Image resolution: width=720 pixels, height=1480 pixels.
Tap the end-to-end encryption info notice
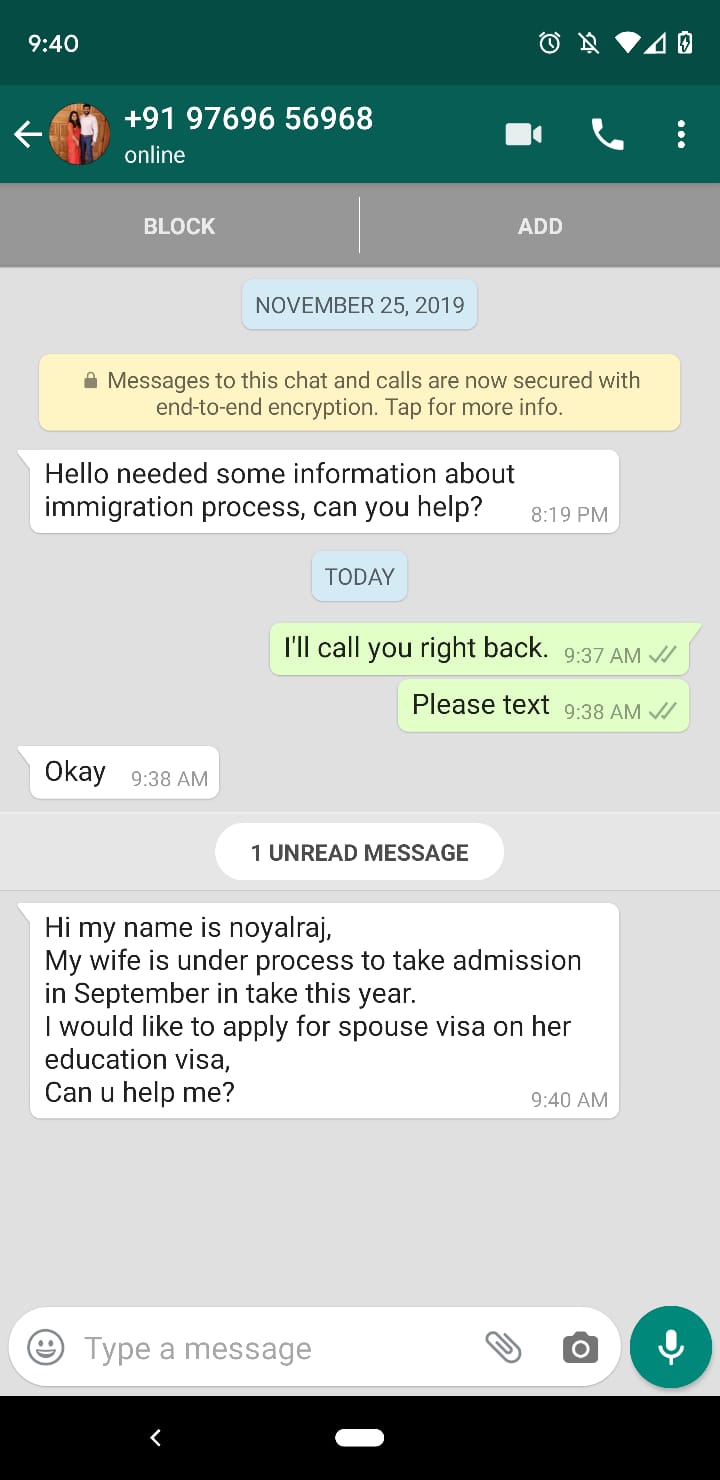coord(360,393)
